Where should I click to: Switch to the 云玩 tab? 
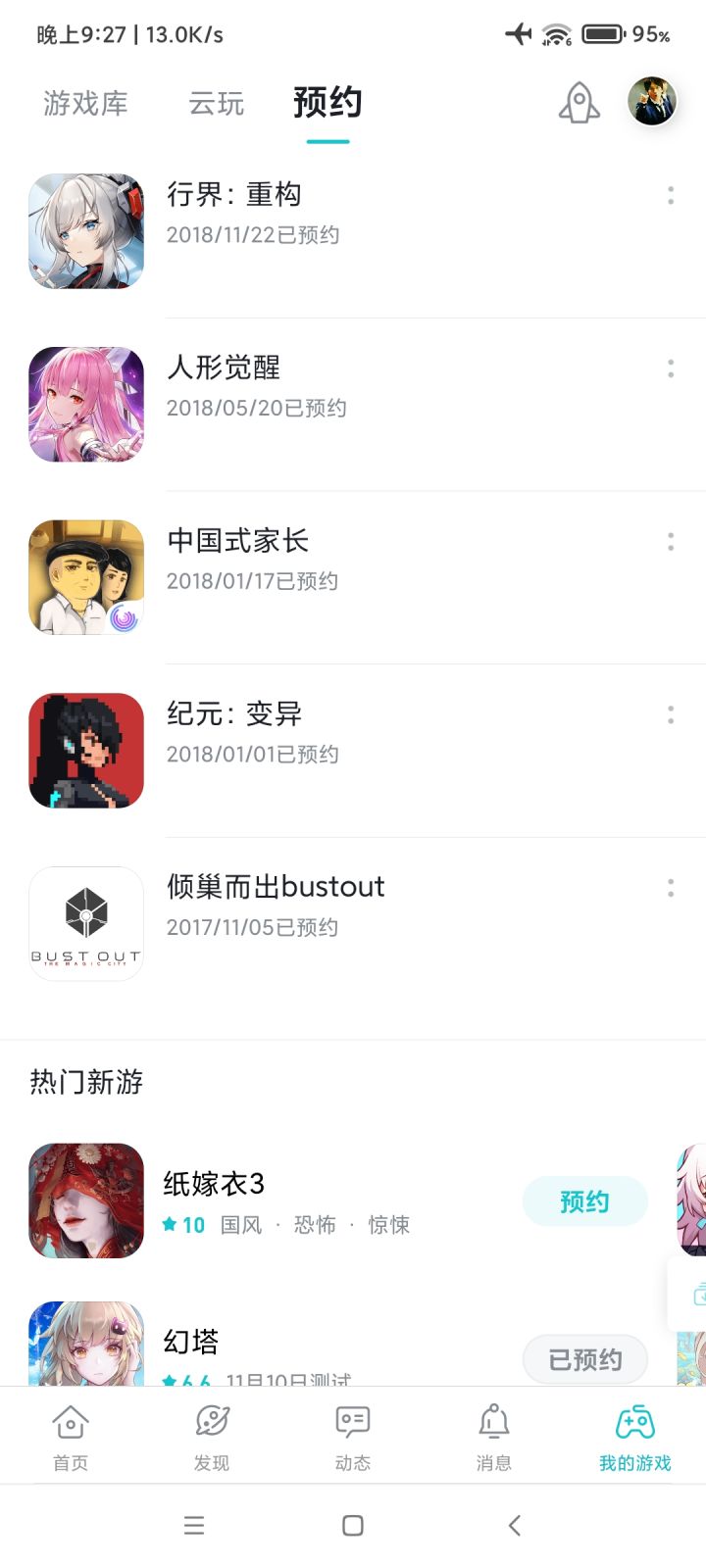[216, 104]
